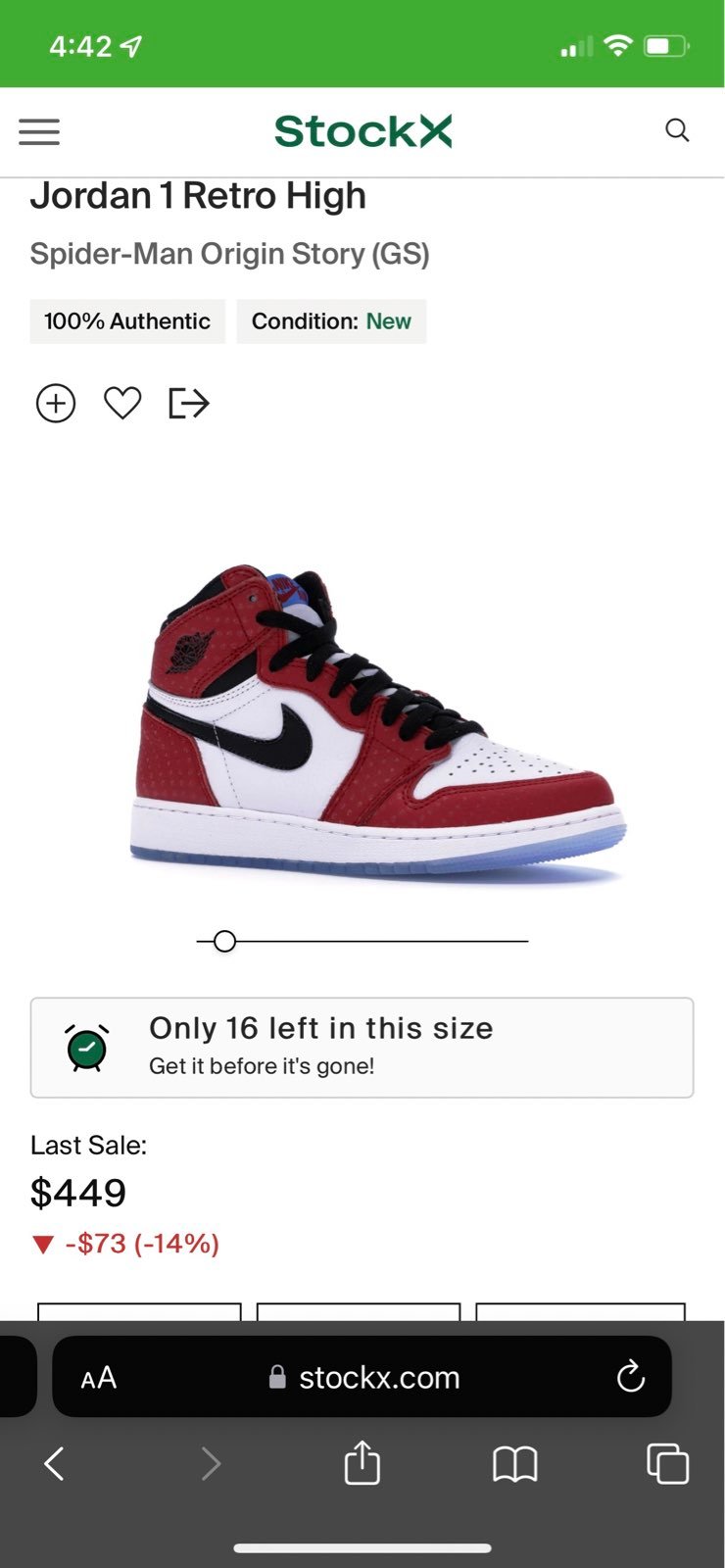Go back to previous page

click(55, 1464)
